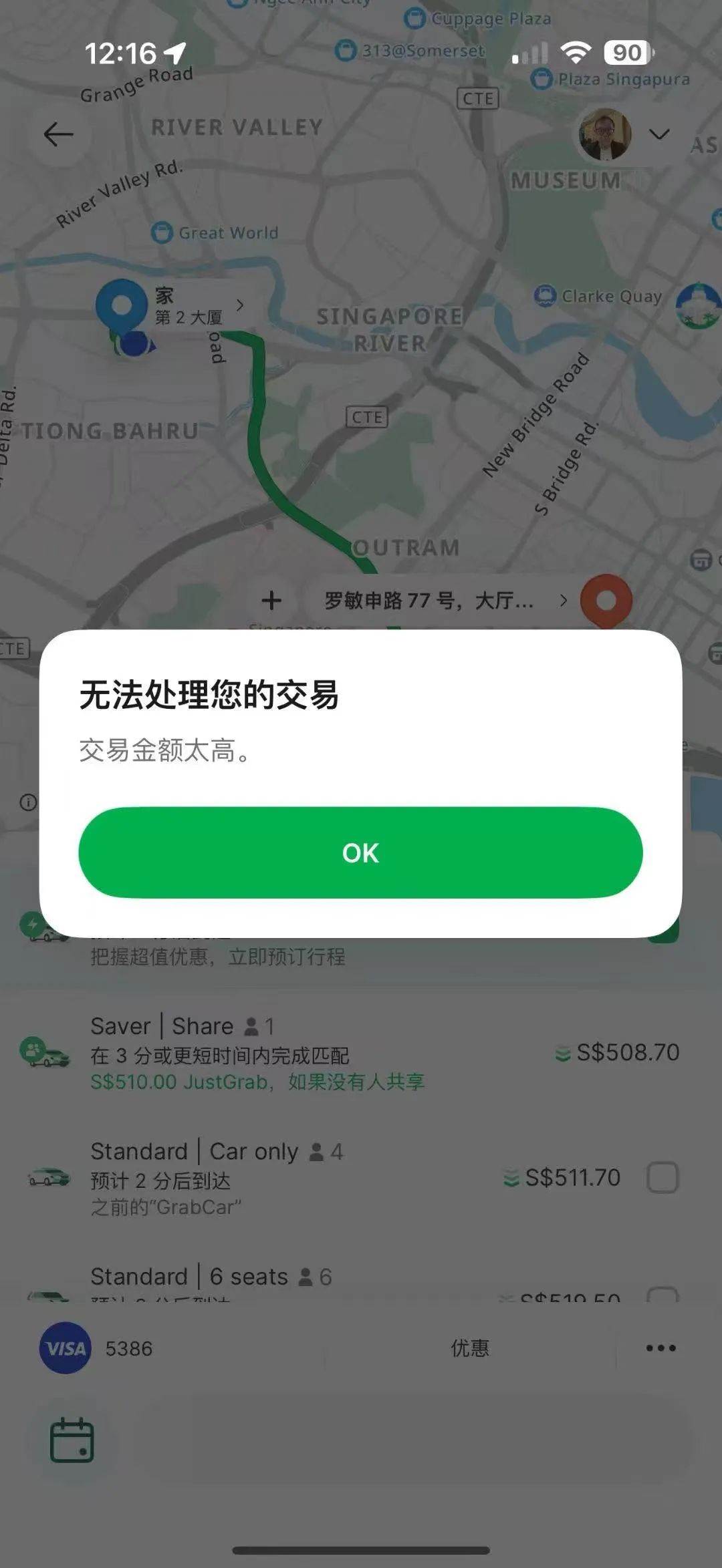Open the profile avatar dropdown
This screenshot has width=722, height=1568.
[625, 134]
